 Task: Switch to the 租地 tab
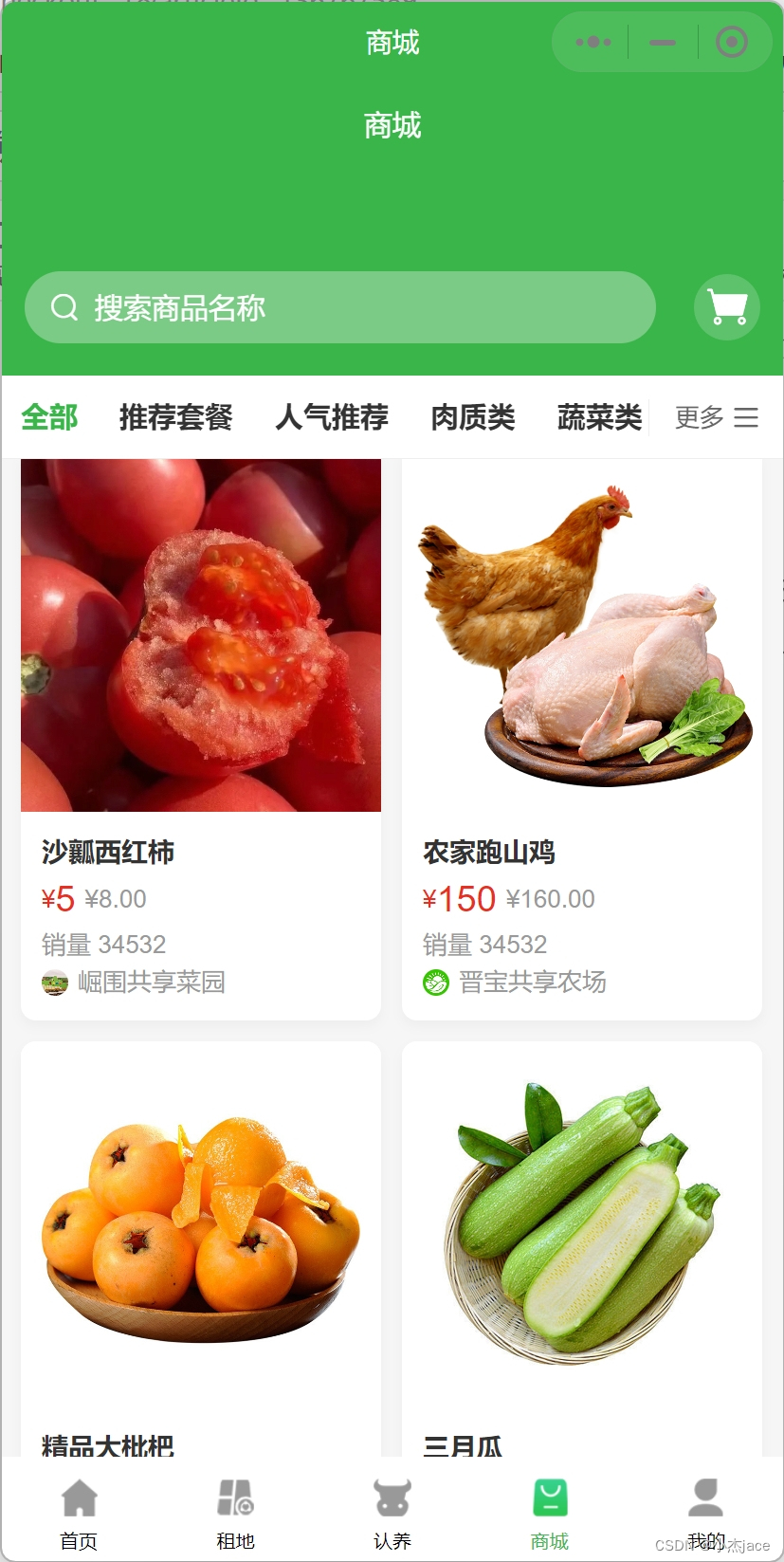235,1514
